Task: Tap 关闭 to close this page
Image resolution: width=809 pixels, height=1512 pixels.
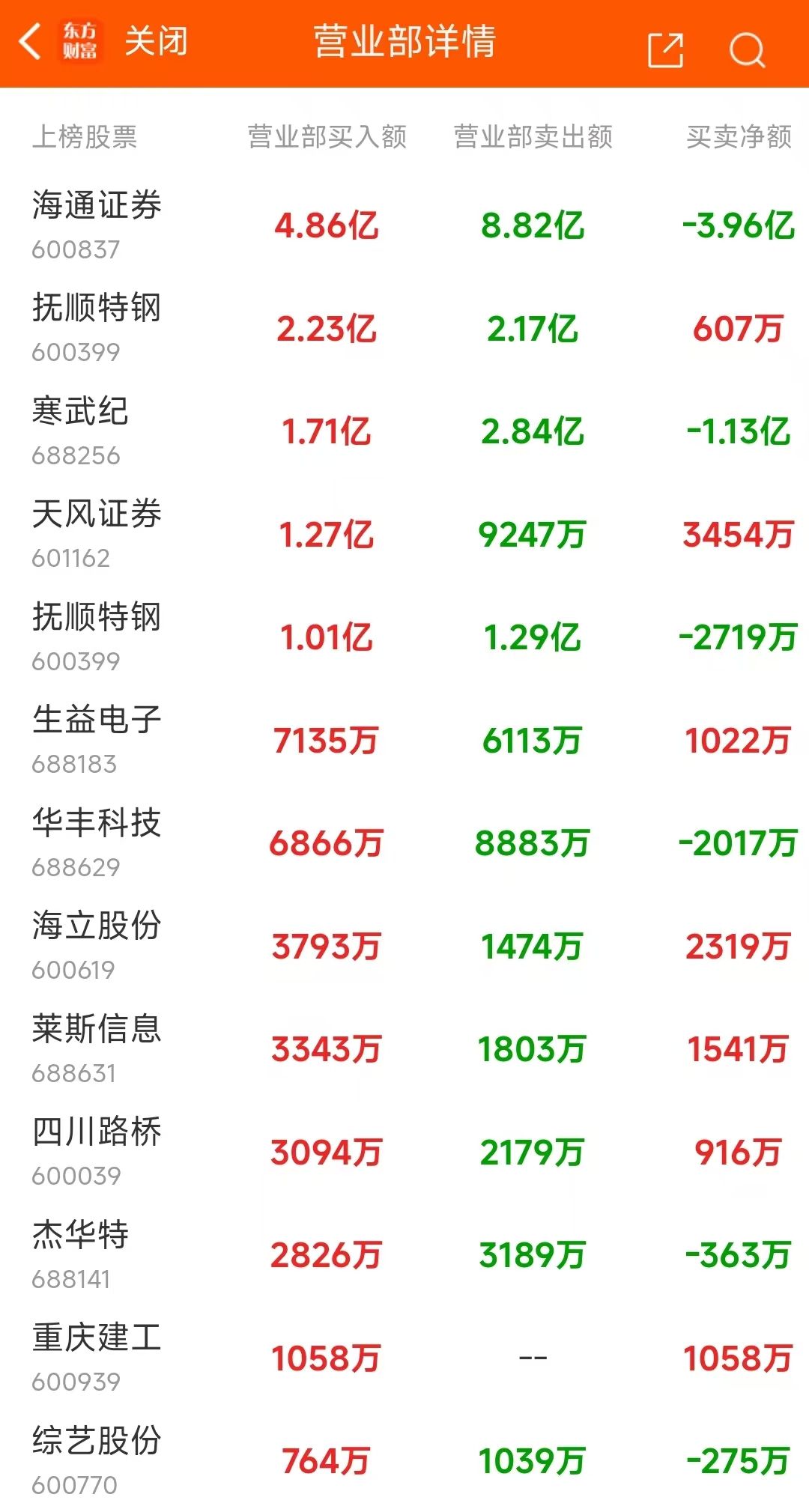Action: 156,41
